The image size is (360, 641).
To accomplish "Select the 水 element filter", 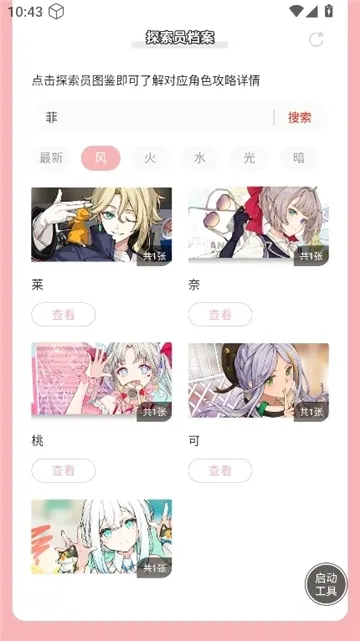I will click(x=200, y=158).
